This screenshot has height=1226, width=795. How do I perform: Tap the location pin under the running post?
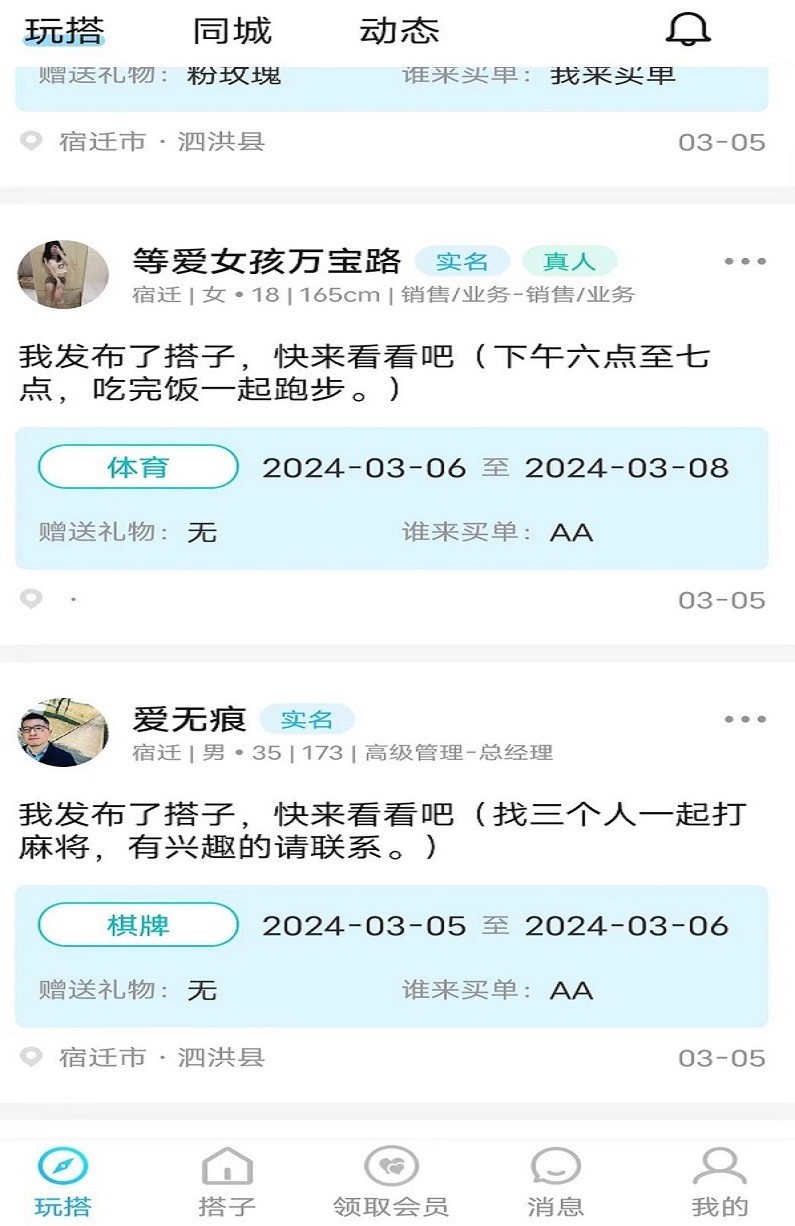(31, 597)
